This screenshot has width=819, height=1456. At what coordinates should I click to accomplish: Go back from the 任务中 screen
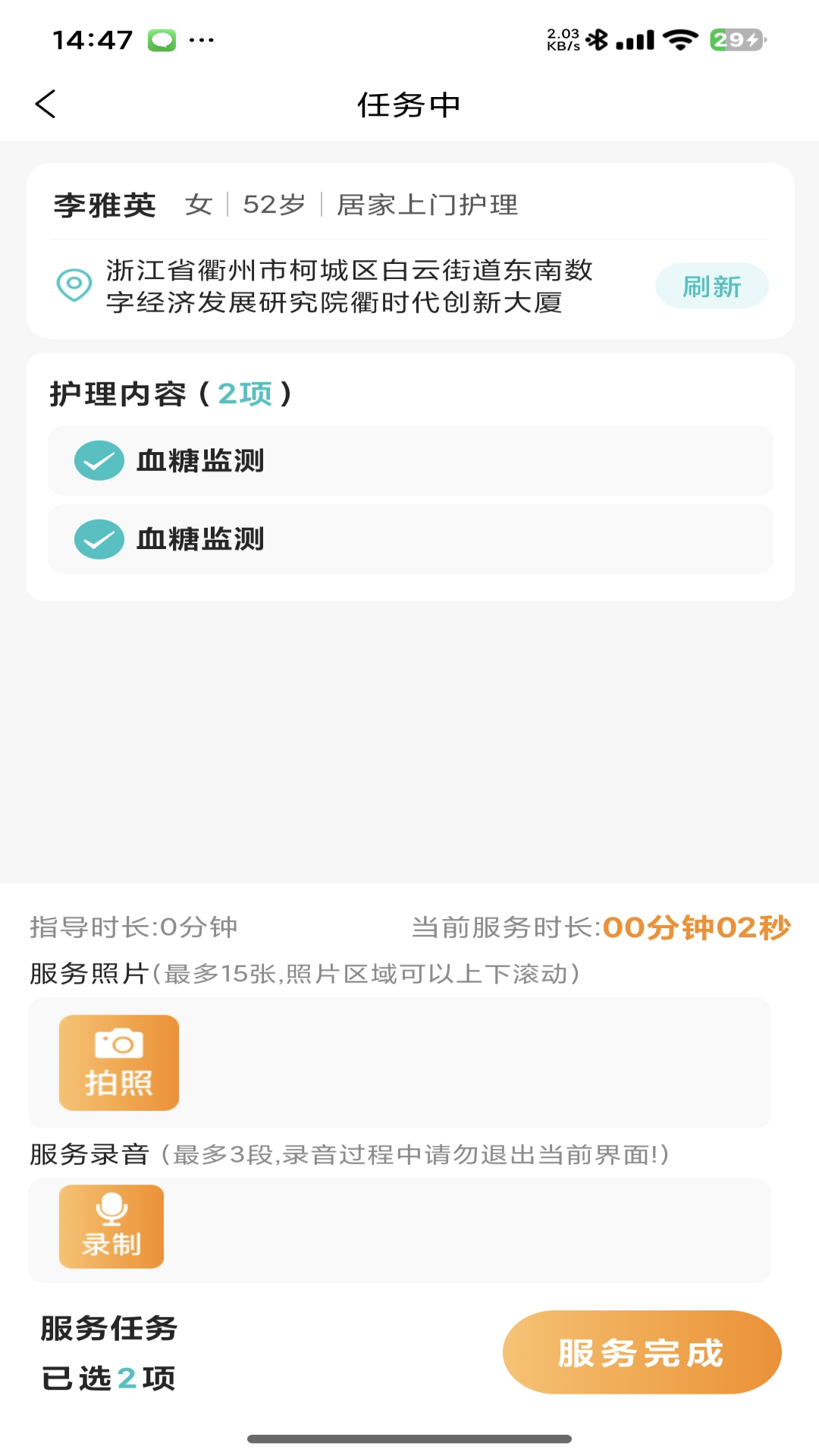pyautogui.click(x=45, y=105)
